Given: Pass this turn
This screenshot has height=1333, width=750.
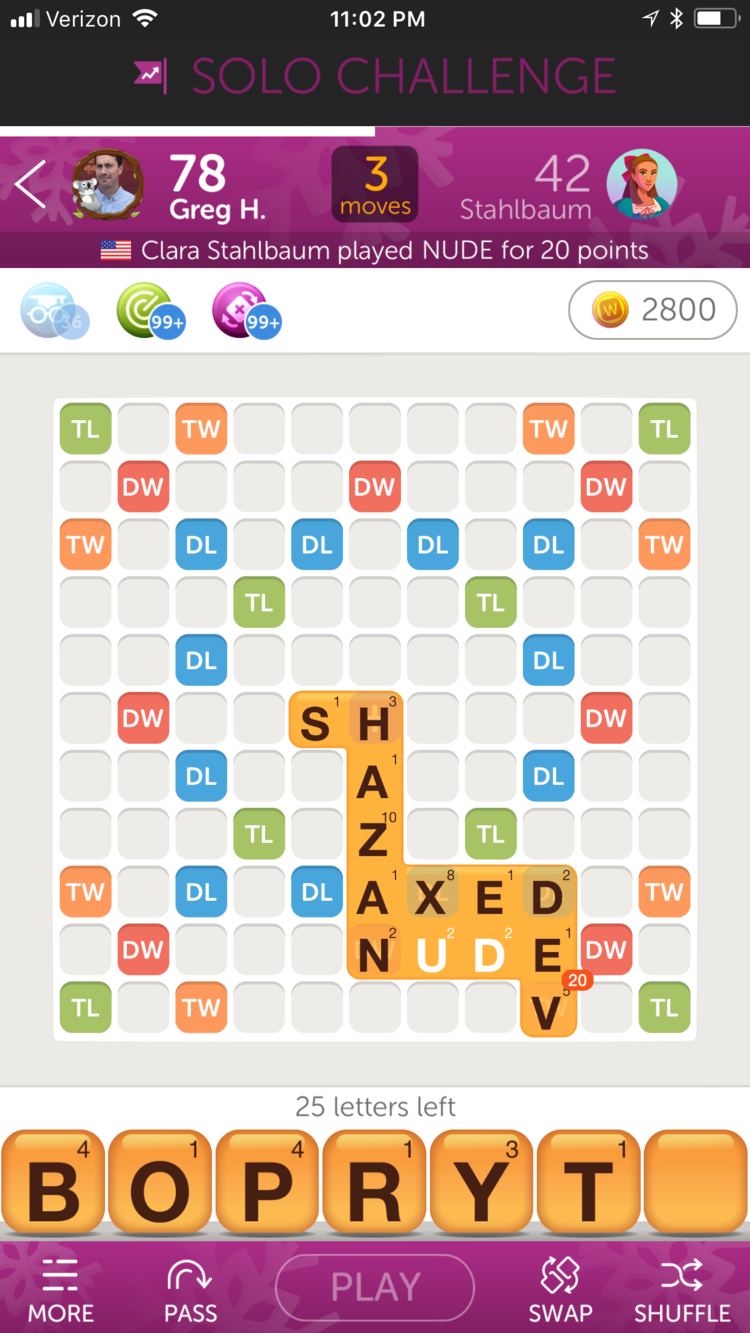Looking at the screenshot, I should [190, 1290].
